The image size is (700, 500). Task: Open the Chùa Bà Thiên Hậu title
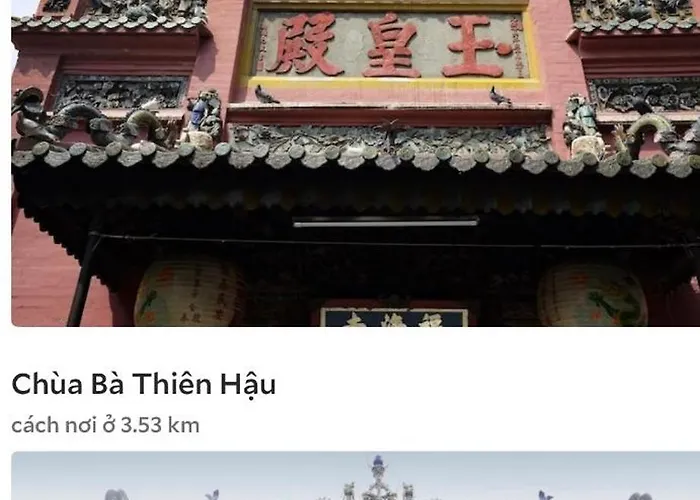(143, 384)
